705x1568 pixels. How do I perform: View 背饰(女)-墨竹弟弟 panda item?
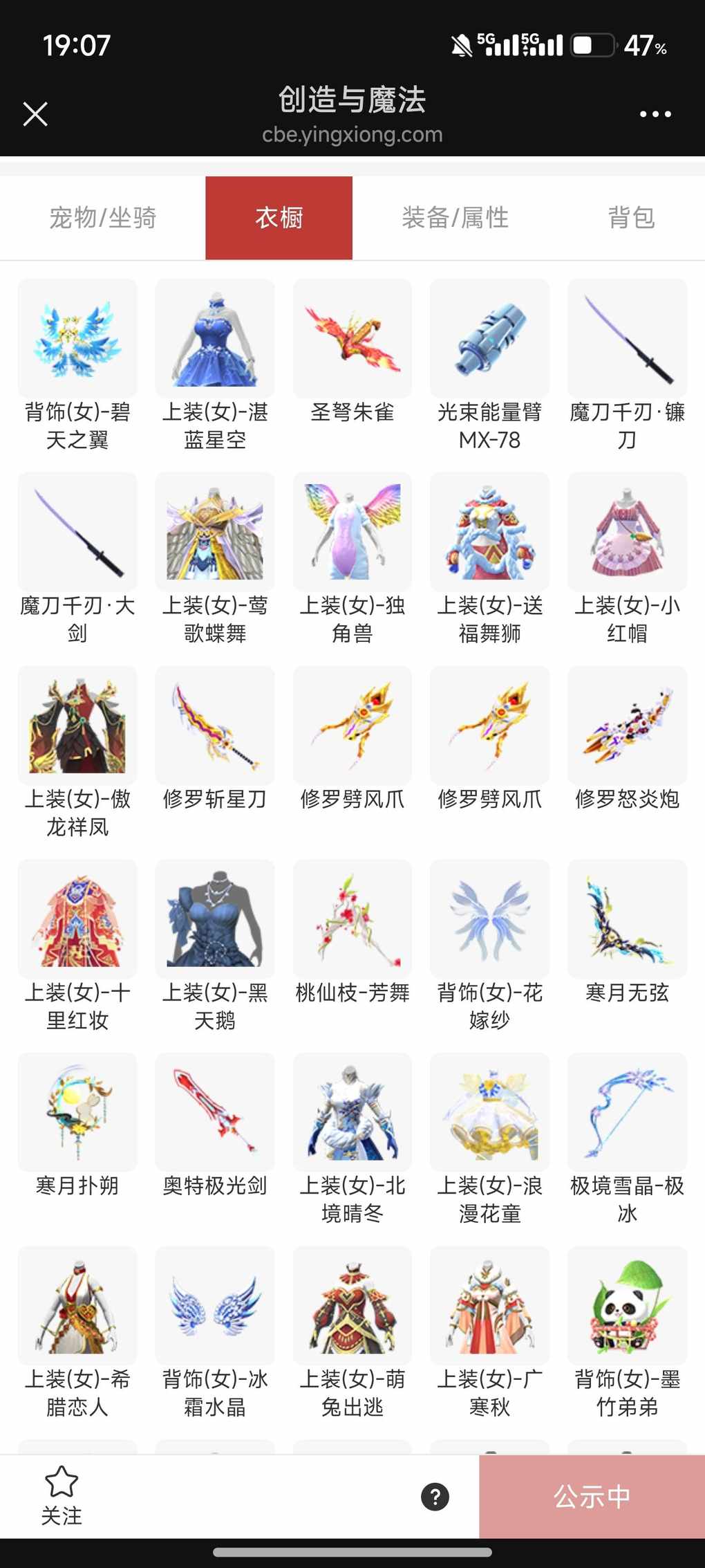[627, 1307]
